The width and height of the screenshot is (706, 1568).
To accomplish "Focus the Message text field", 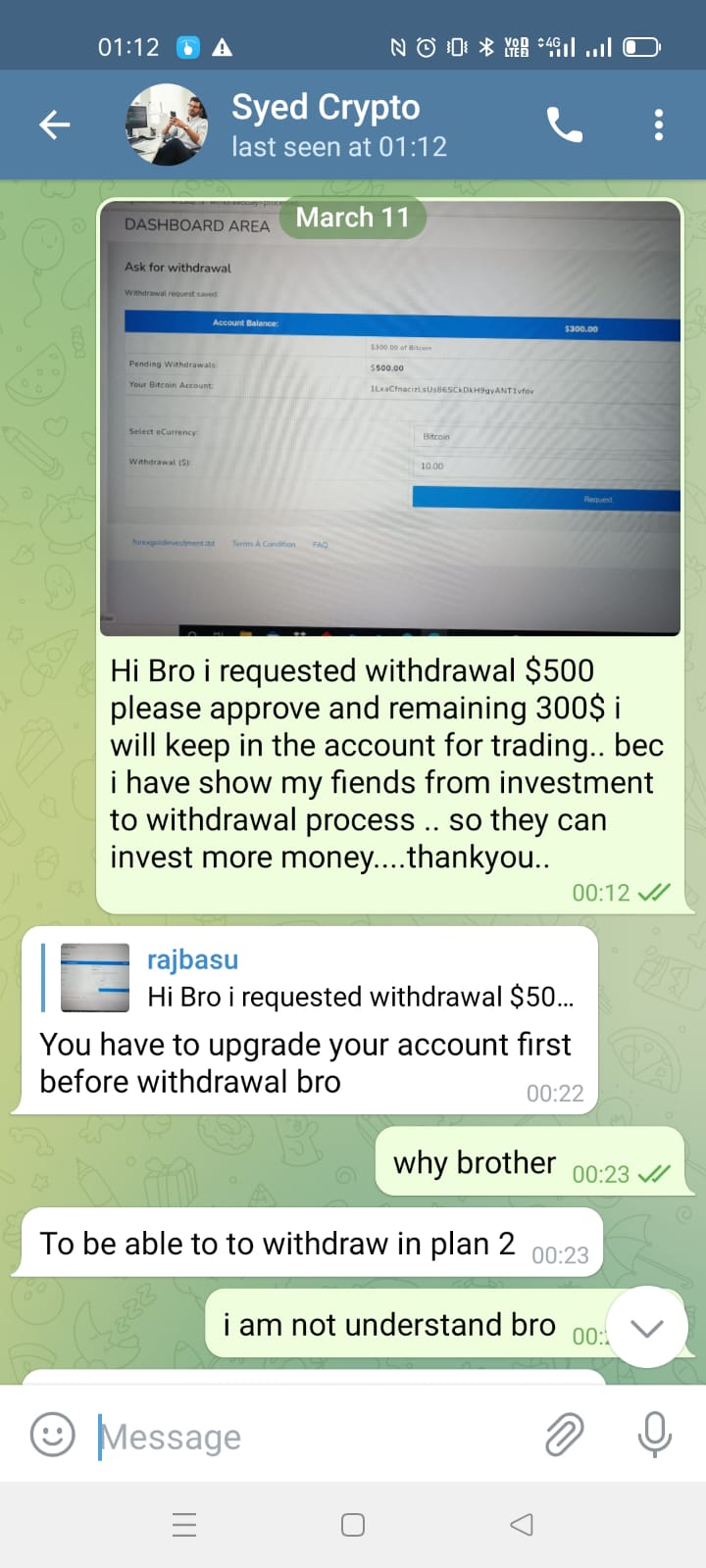I will tap(314, 1437).
